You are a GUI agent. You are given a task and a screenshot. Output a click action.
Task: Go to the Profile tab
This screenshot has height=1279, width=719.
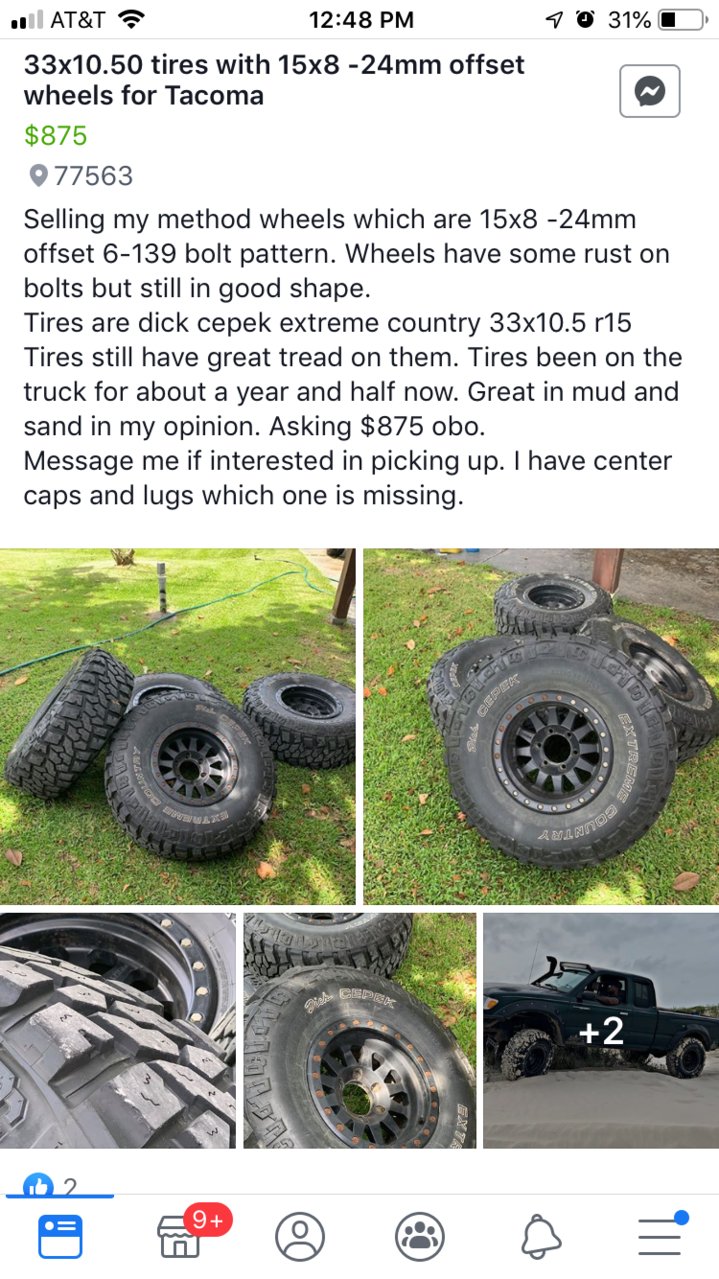coord(300,1237)
